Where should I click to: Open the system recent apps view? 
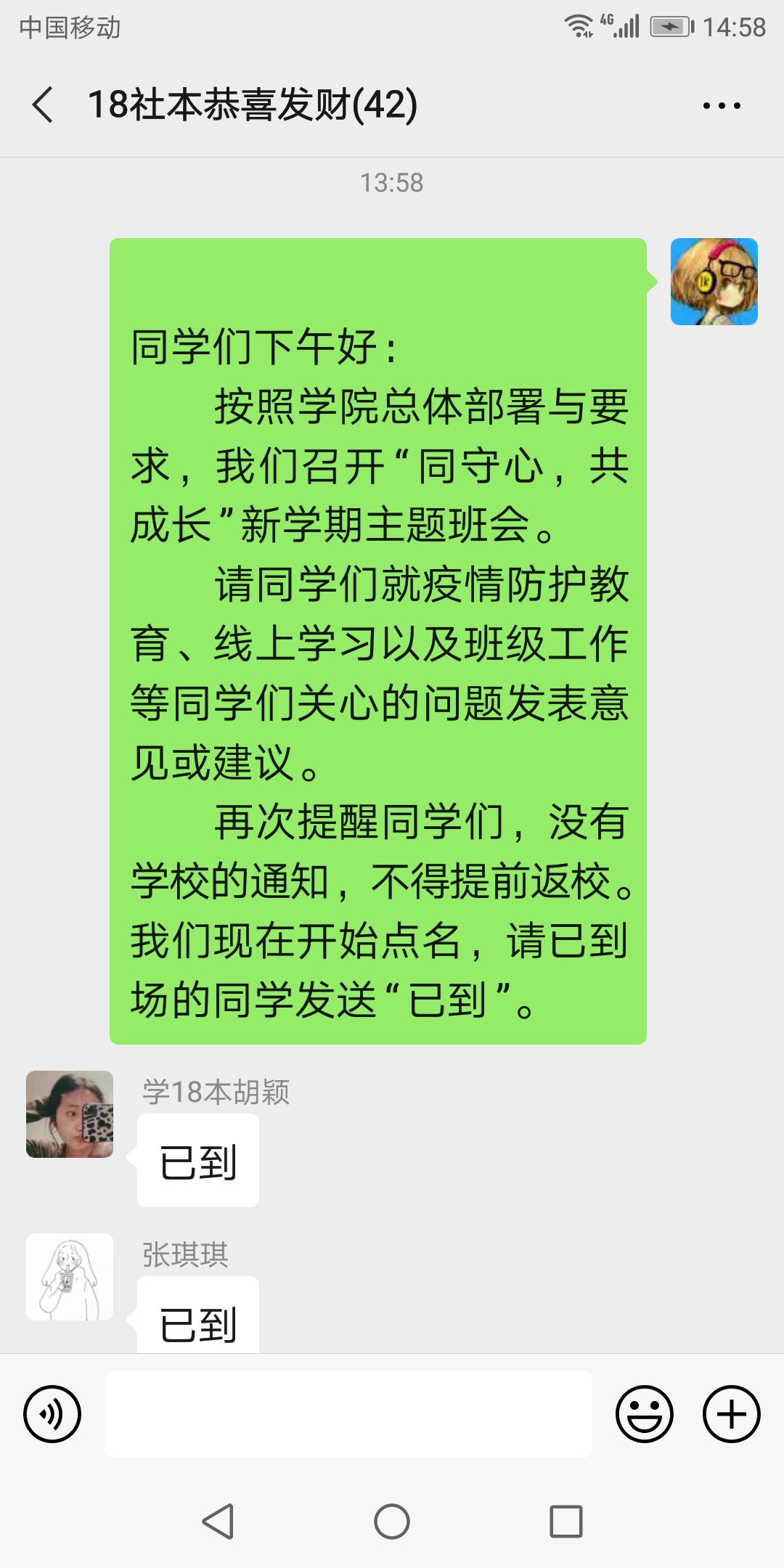pyautogui.click(x=566, y=1522)
